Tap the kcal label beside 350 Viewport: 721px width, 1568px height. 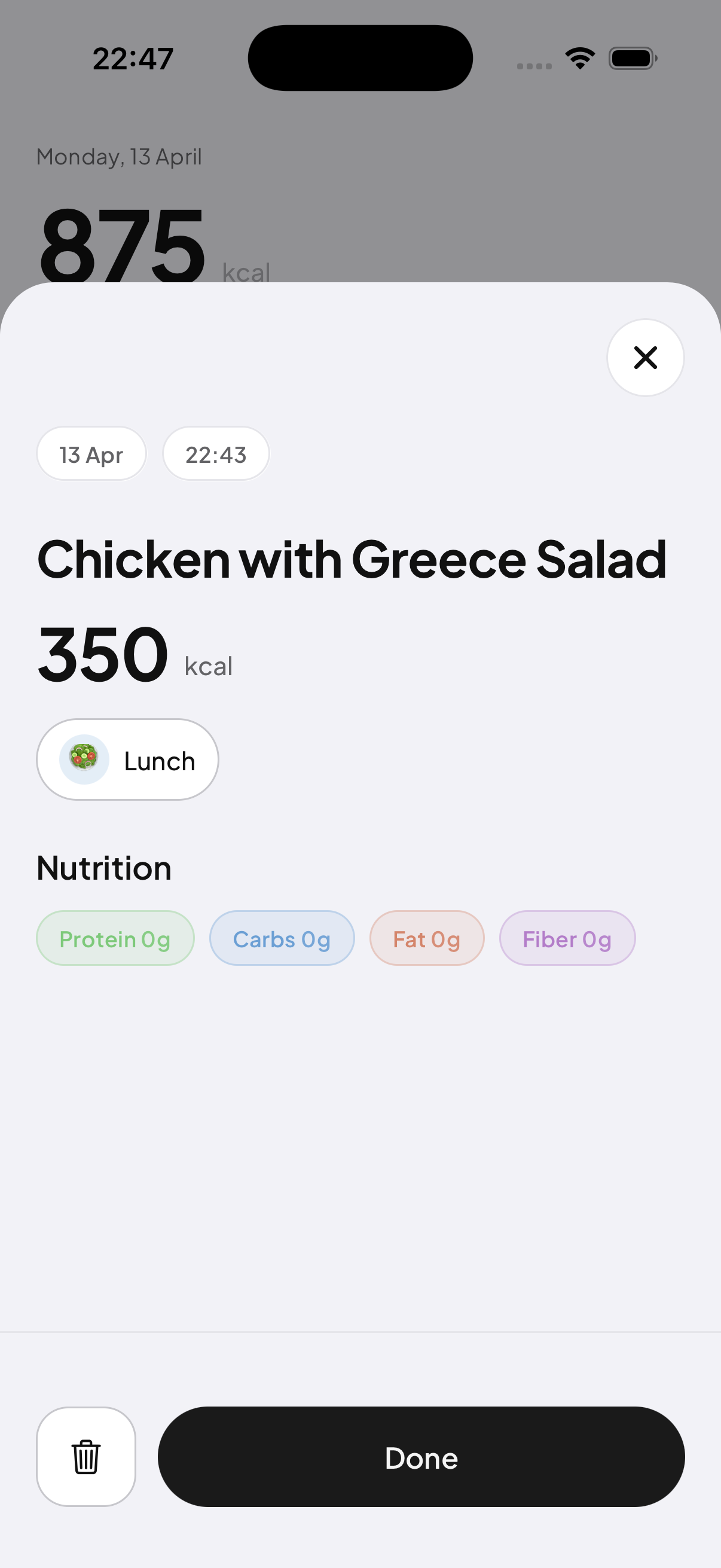(x=207, y=666)
